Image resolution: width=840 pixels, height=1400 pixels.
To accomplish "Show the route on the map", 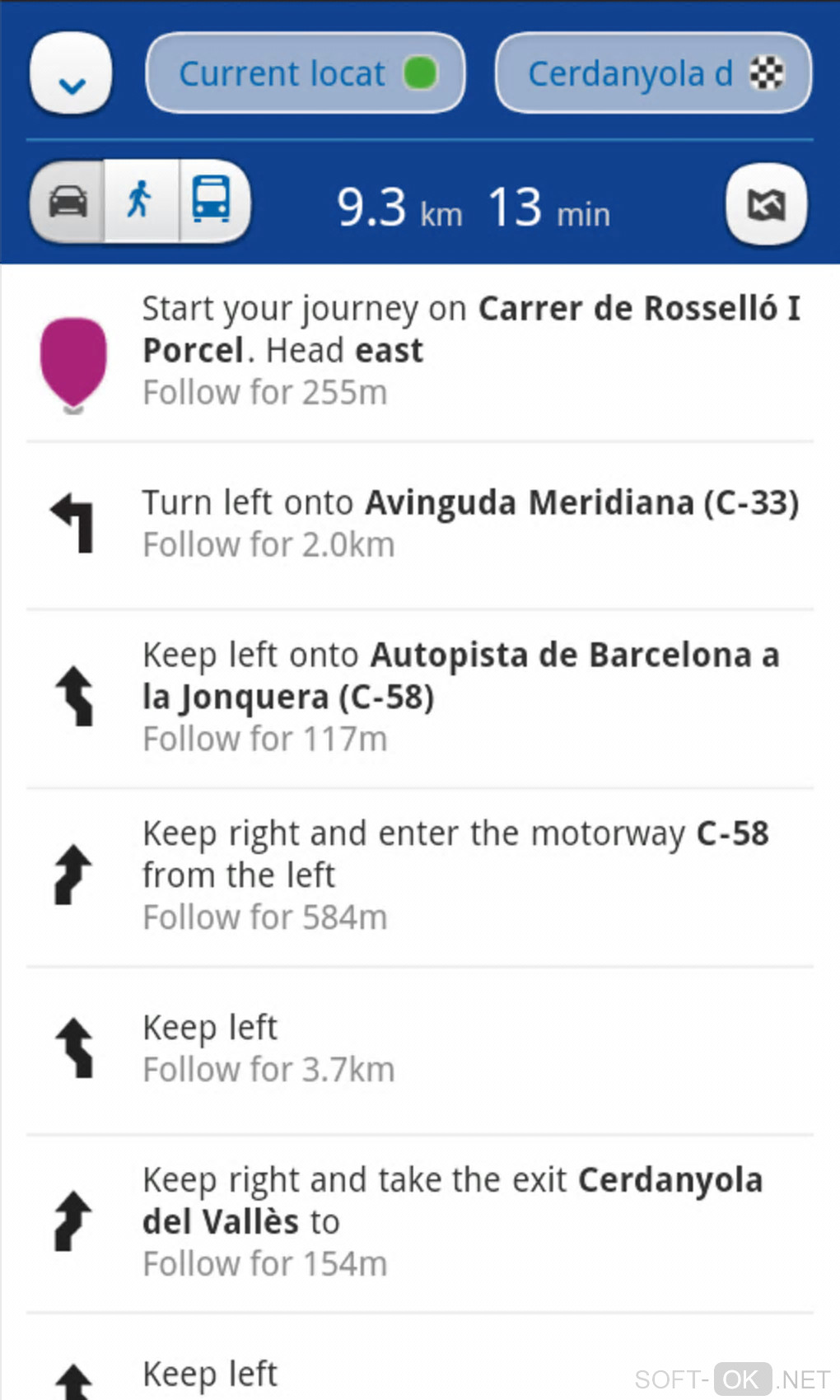I will coord(766,204).
